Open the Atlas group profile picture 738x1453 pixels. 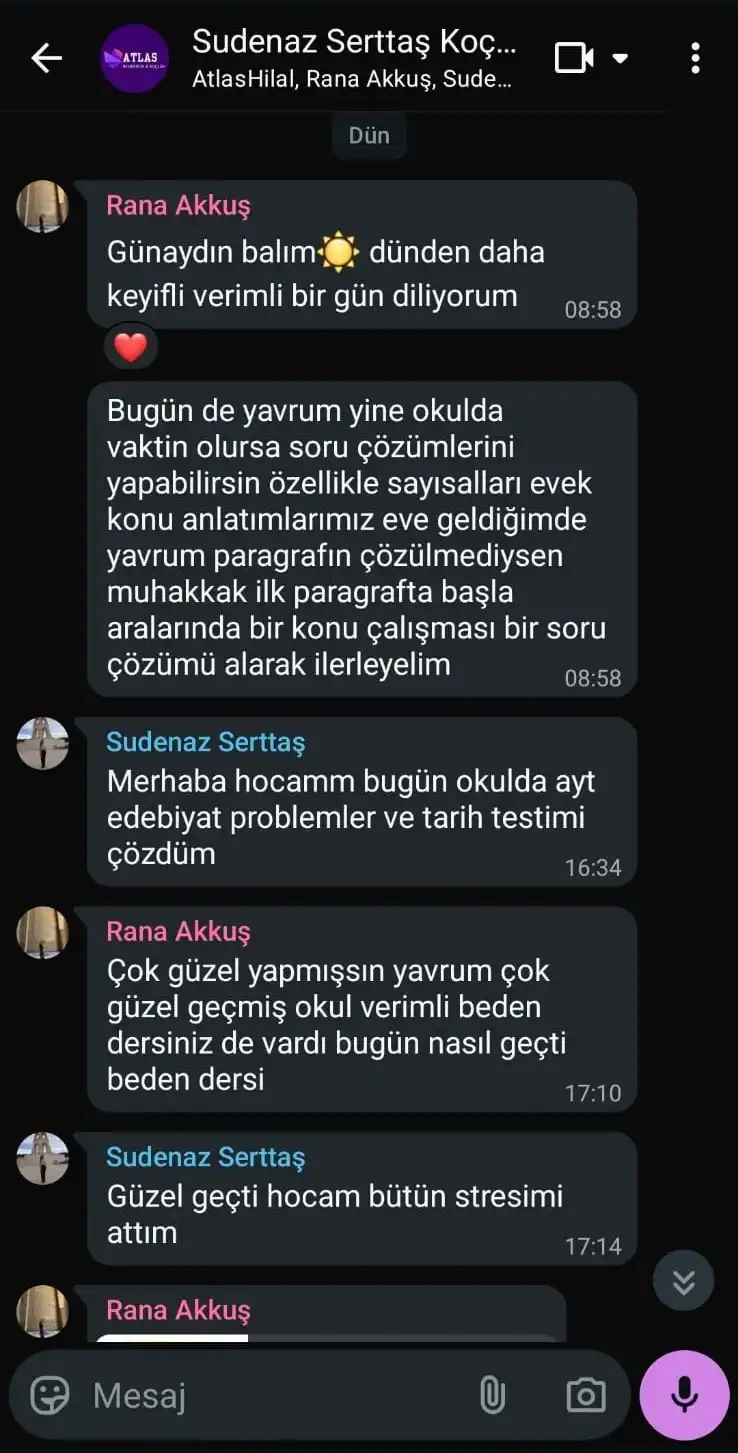click(x=135, y=57)
